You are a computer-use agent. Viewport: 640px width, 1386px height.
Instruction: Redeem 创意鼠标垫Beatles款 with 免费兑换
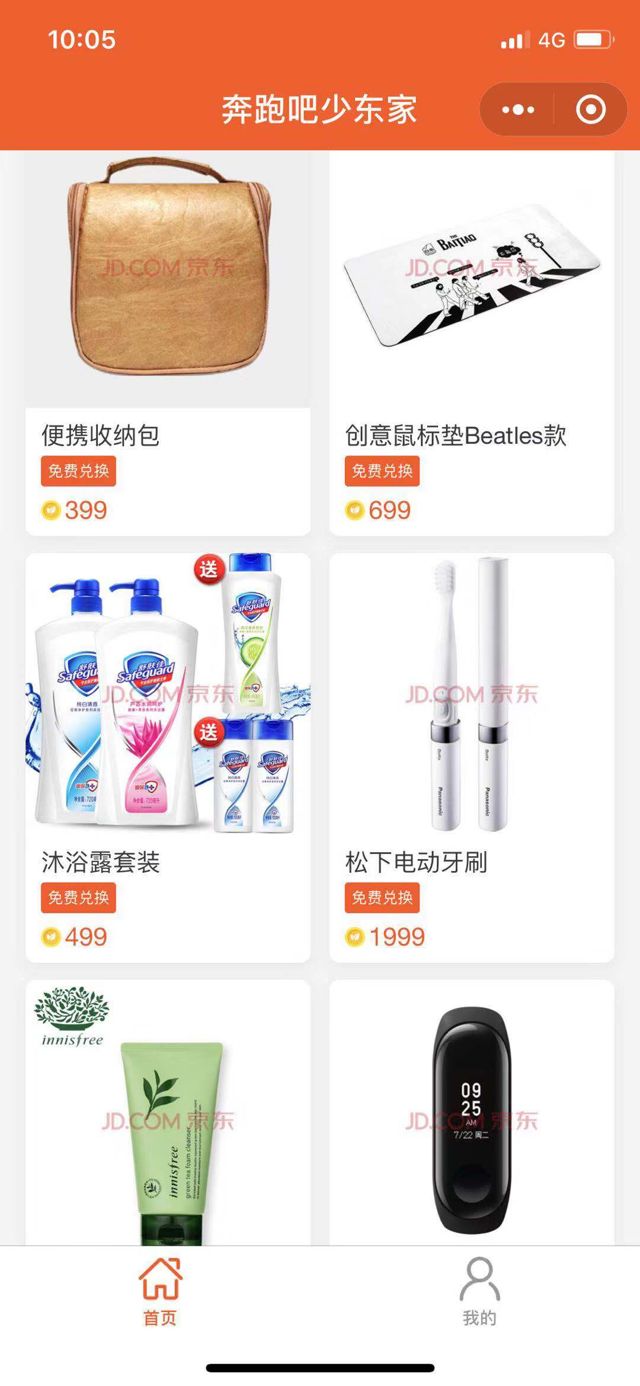pos(382,471)
